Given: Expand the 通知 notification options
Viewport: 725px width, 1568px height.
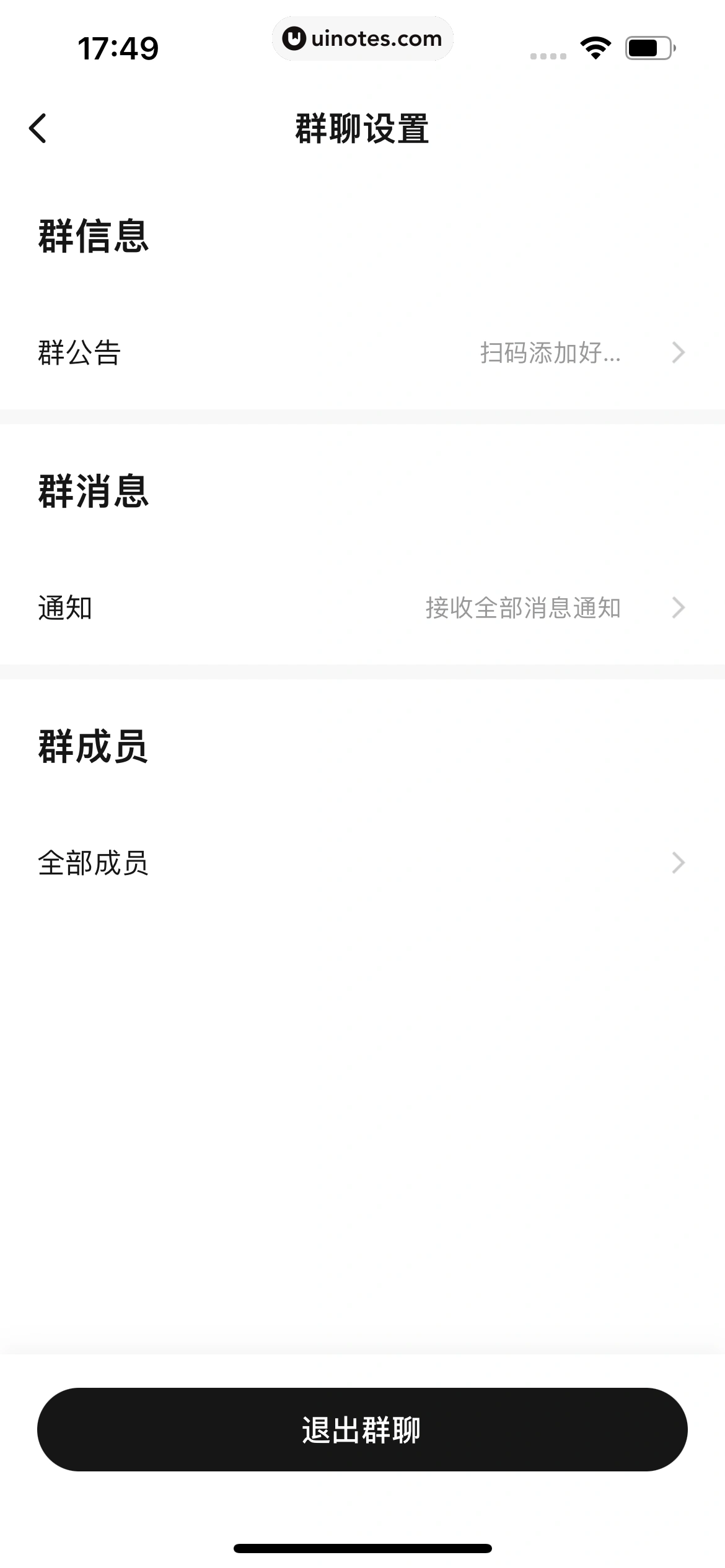Looking at the screenshot, I should pos(362,608).
